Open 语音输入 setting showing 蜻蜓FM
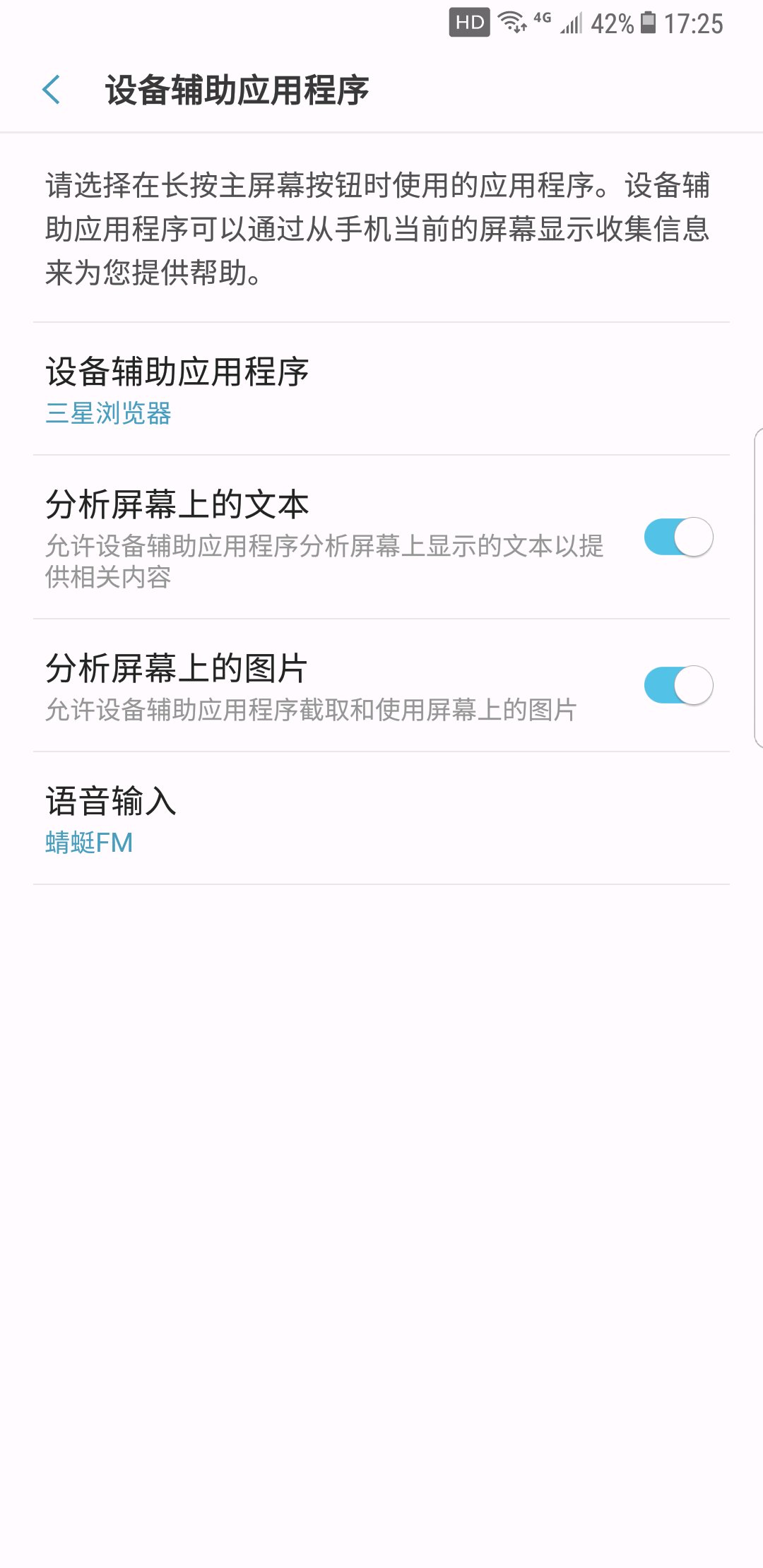 [x=381, y=819]
